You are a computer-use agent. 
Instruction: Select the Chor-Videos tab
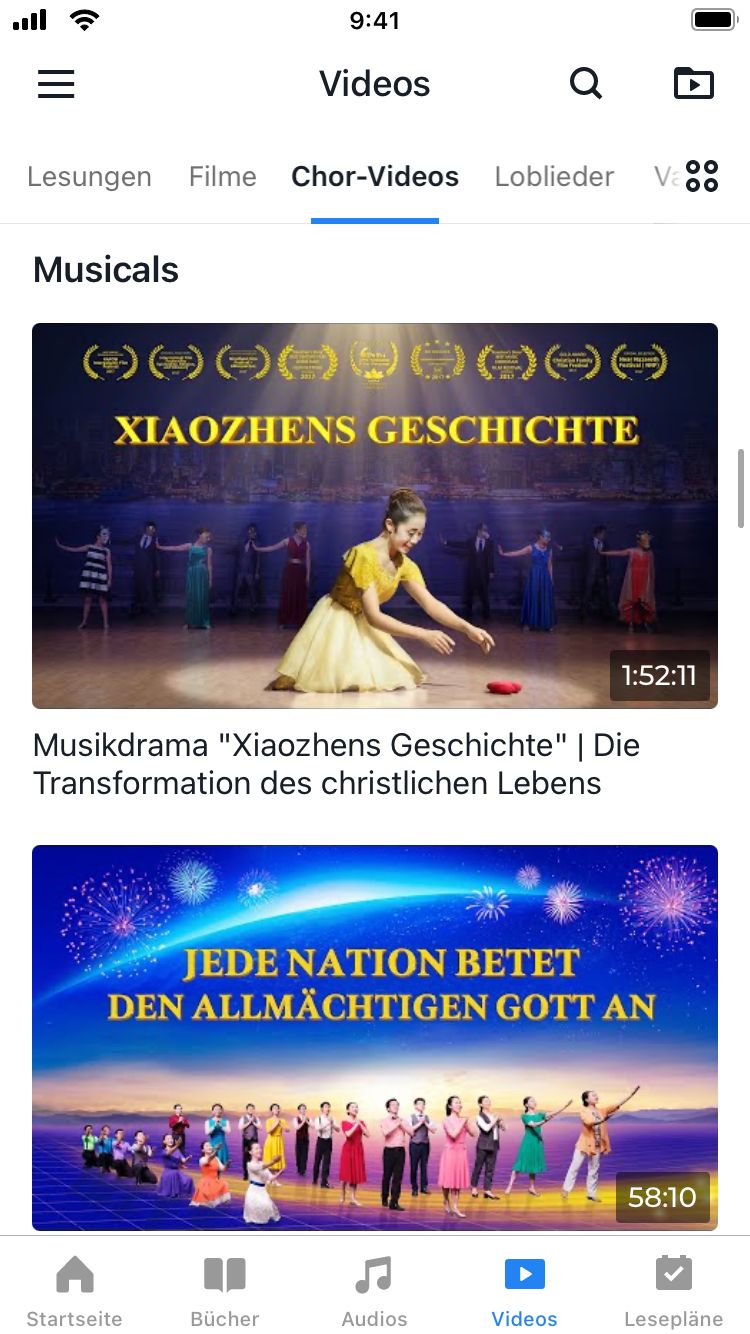point(375,177)
